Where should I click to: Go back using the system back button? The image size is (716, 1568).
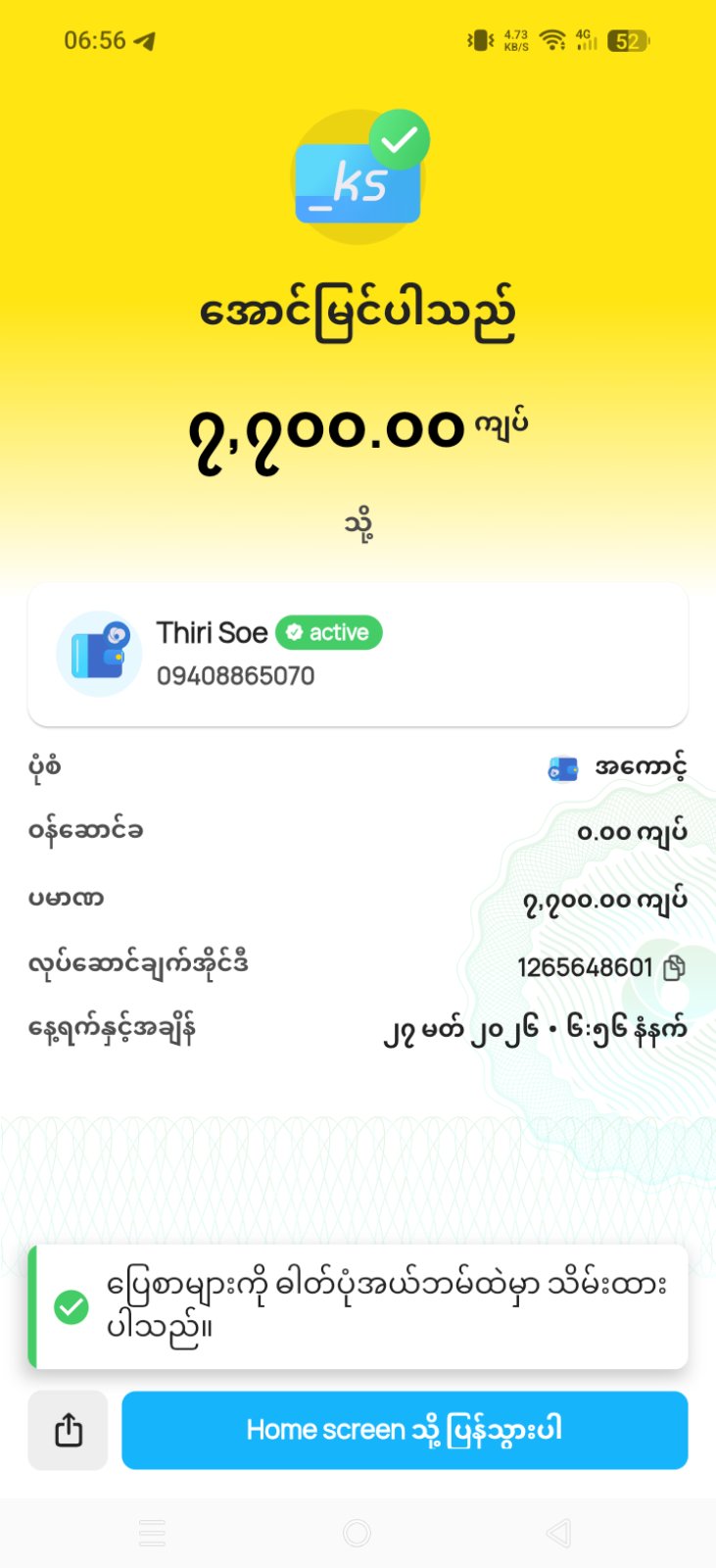tap(558, 1533)
